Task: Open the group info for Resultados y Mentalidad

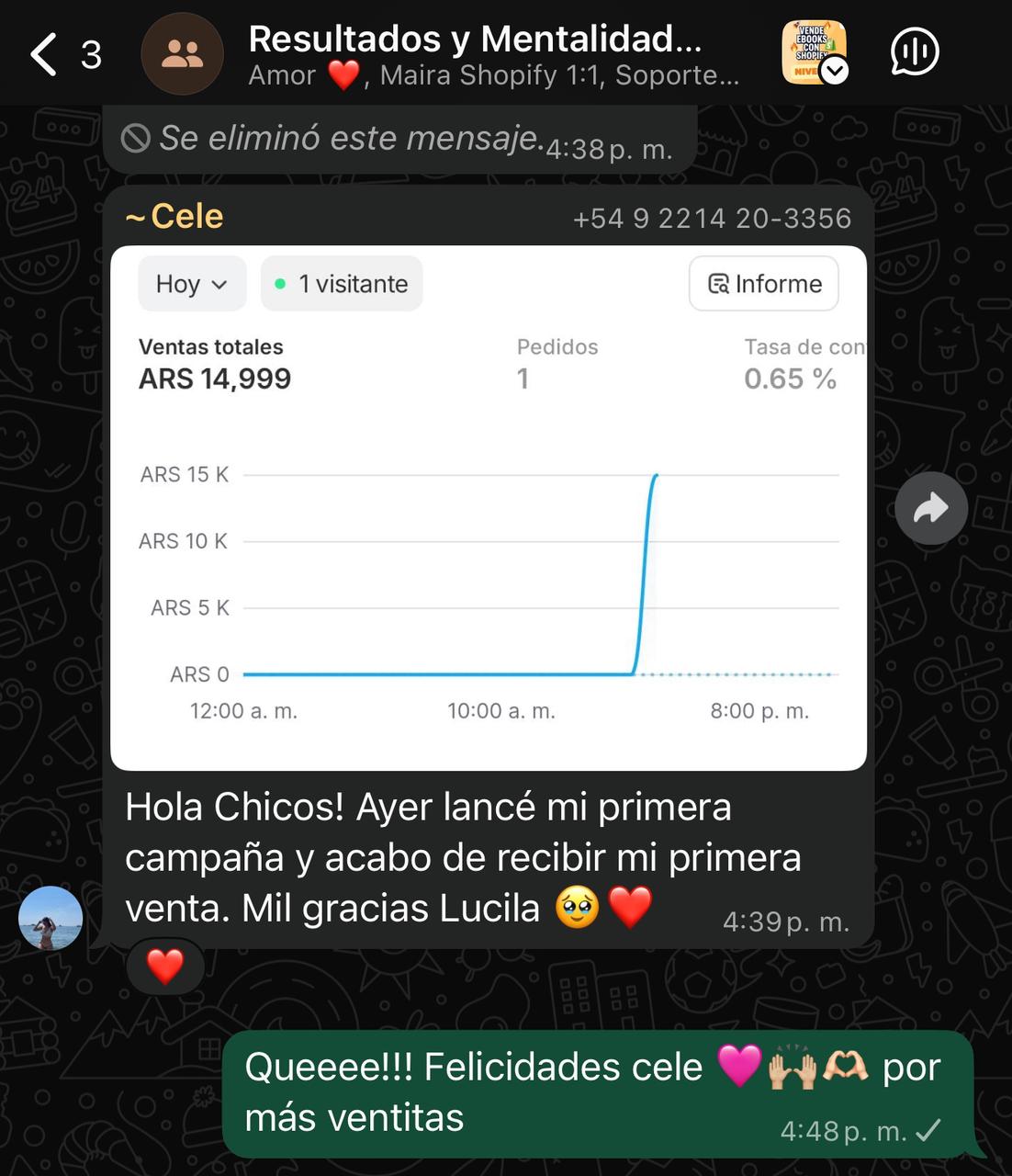Action: 474,53
